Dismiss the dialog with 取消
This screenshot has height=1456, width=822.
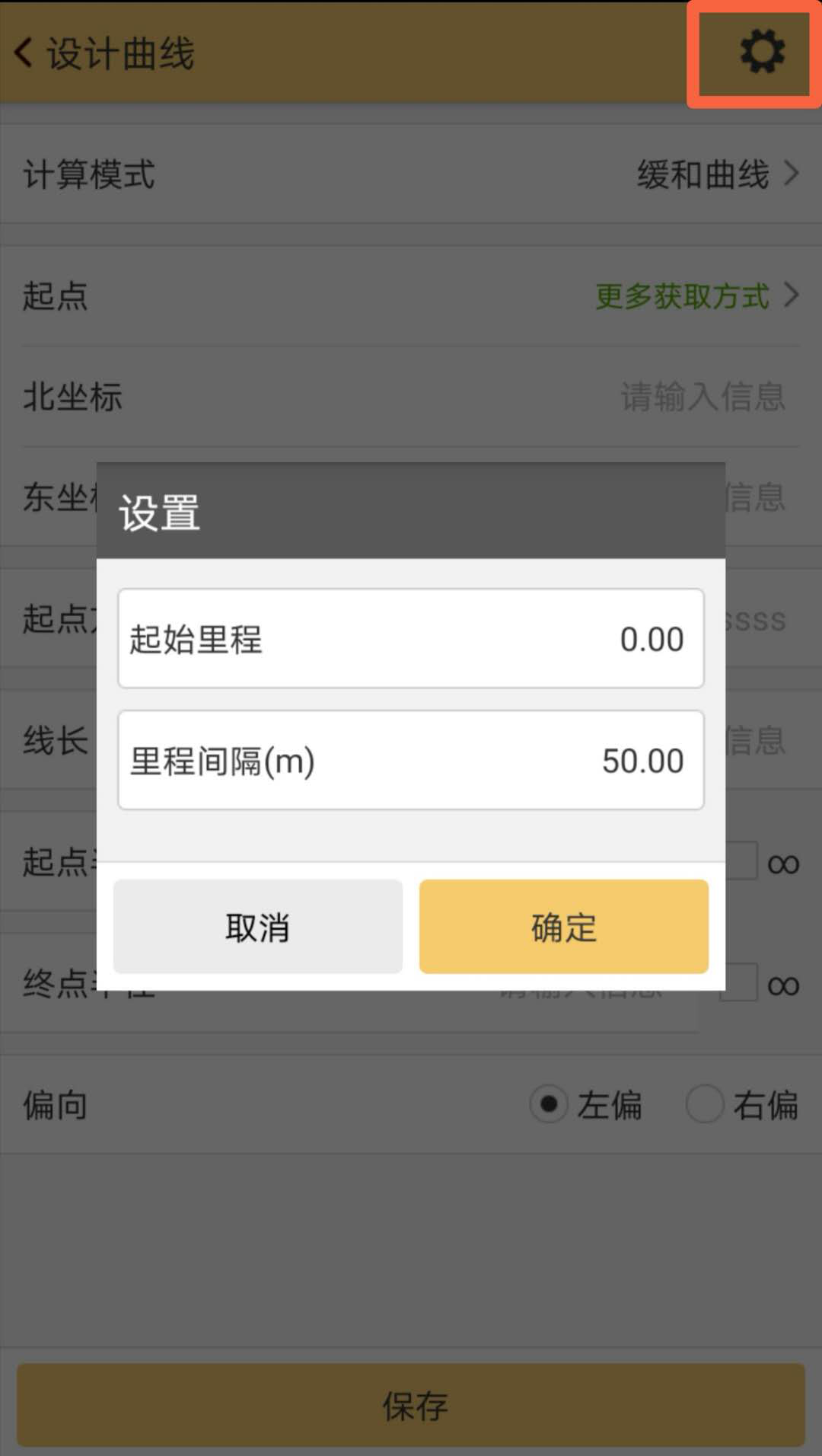(x=257, y=928)
